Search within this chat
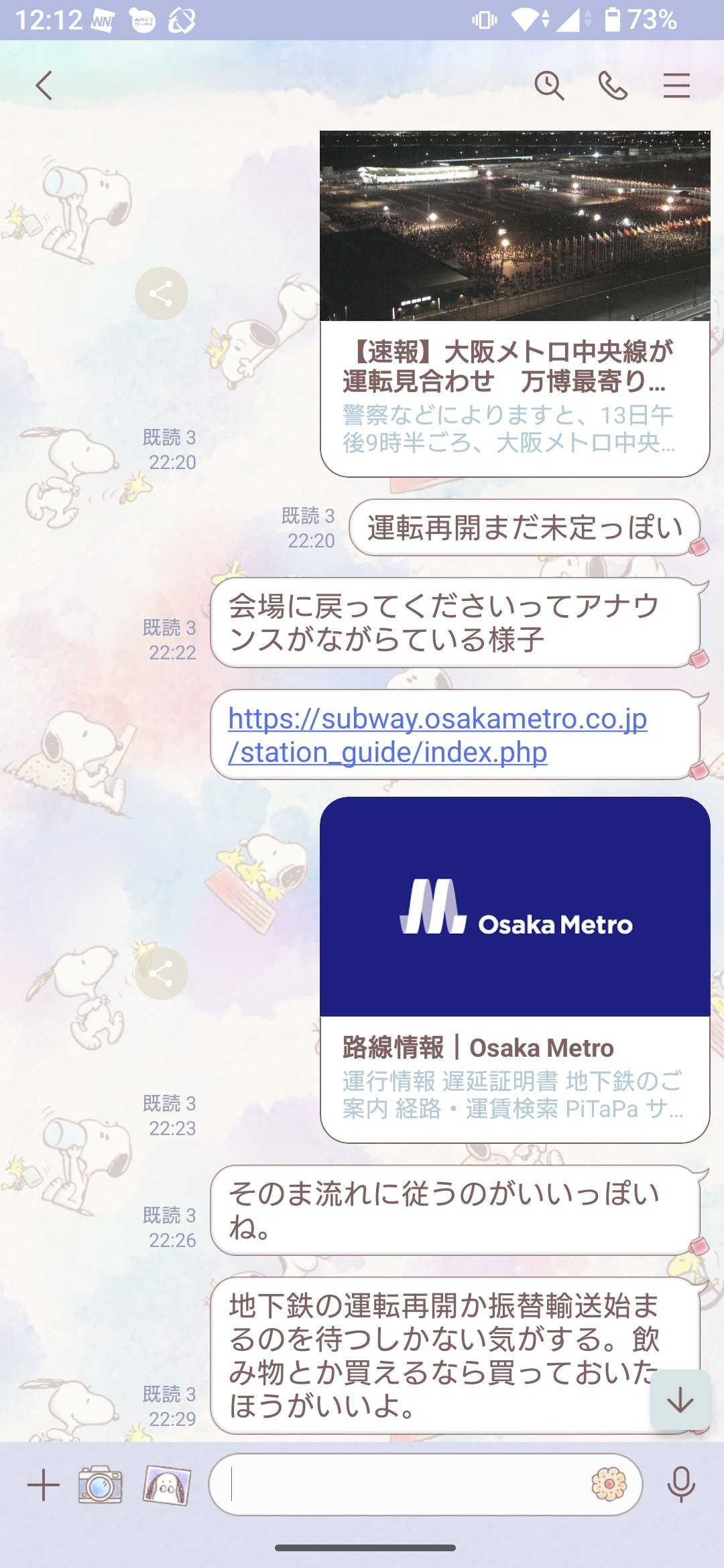Viewport: 724px width, 1568px height. coord(549,86)
